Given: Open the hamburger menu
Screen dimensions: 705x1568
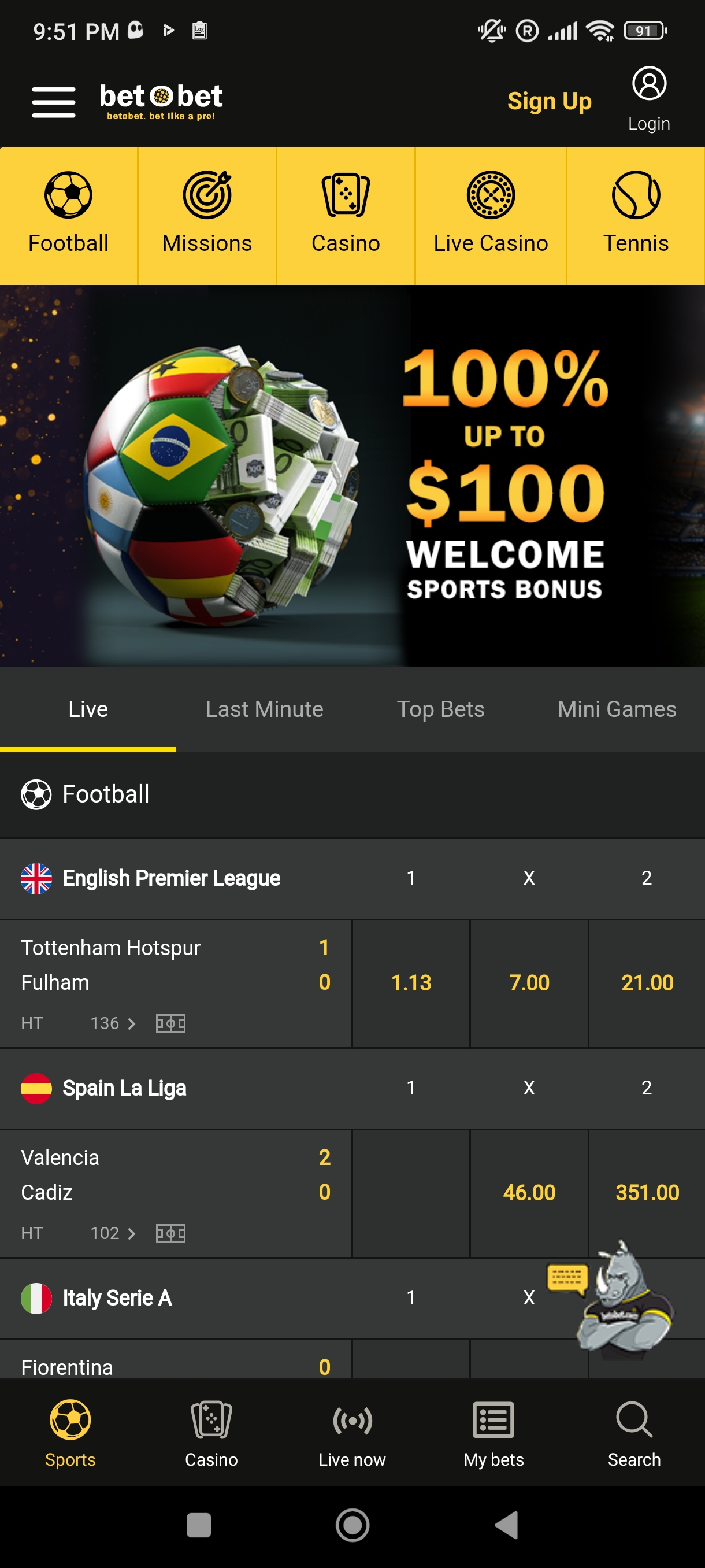Looking at the screenshot, I should [54, 102].
